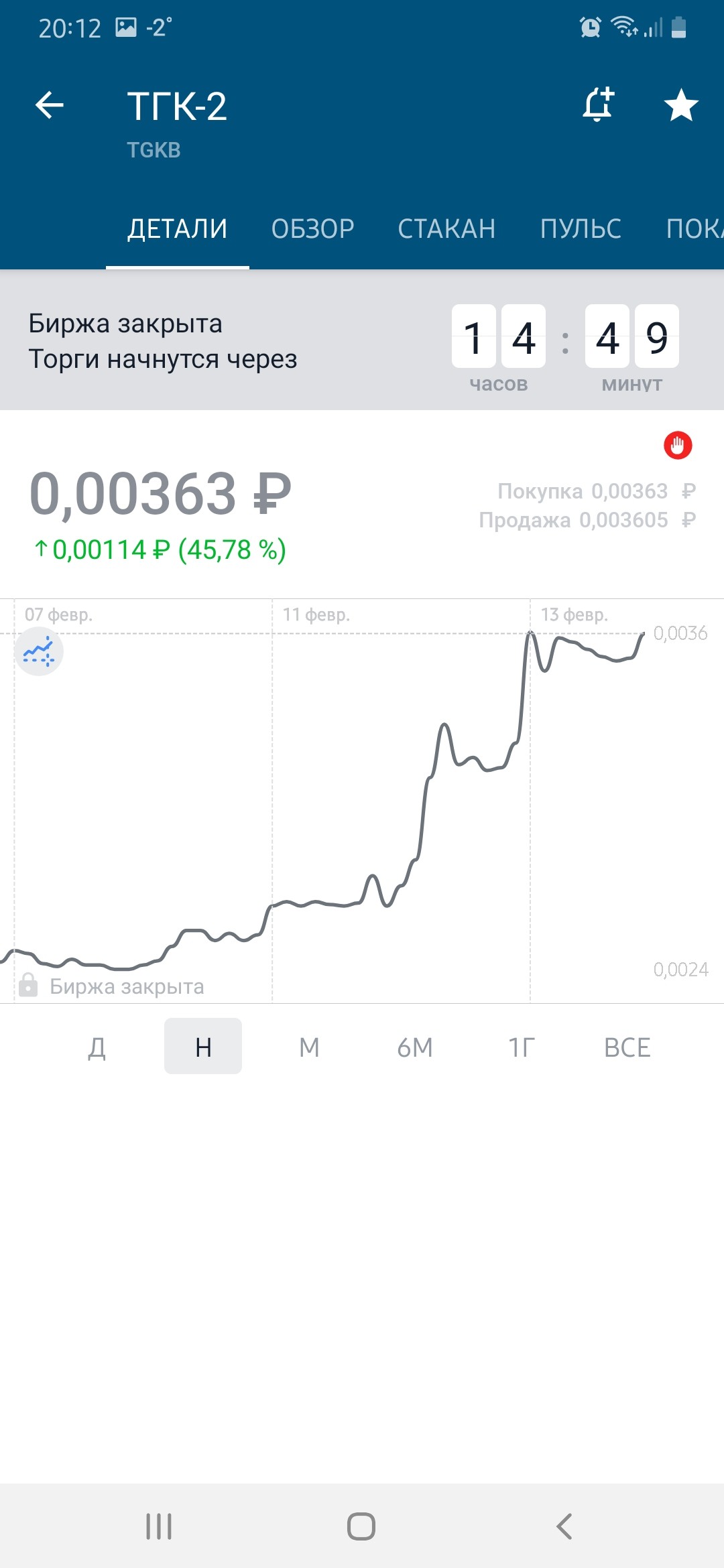Show the 1Г year chart period

point(521,1047)
